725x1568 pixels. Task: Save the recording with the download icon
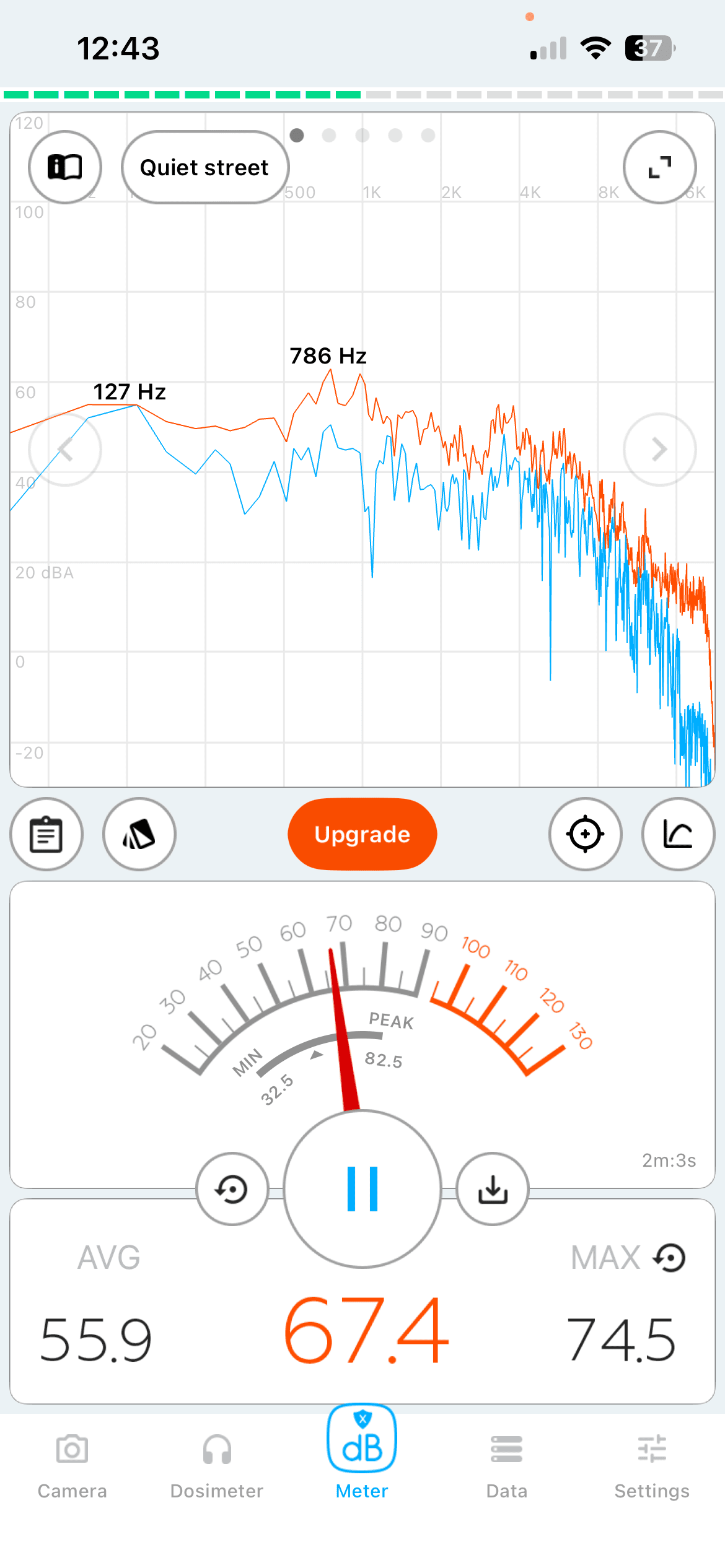click(493, 1189)
